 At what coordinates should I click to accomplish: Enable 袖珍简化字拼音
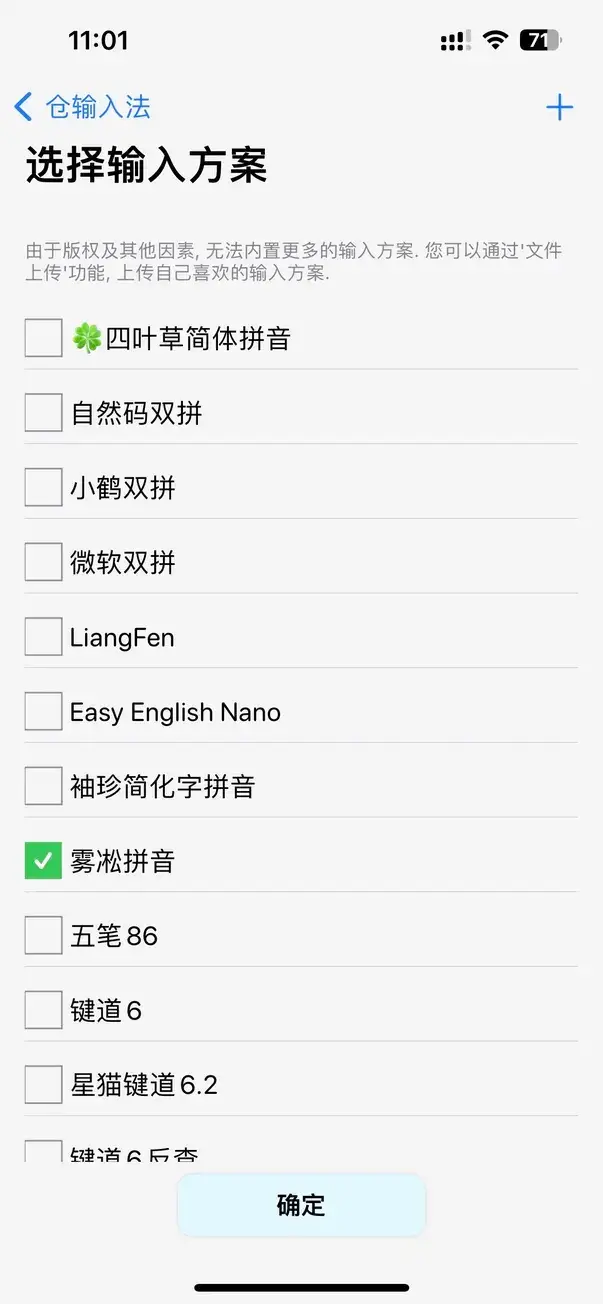click(x=43, y=786)
